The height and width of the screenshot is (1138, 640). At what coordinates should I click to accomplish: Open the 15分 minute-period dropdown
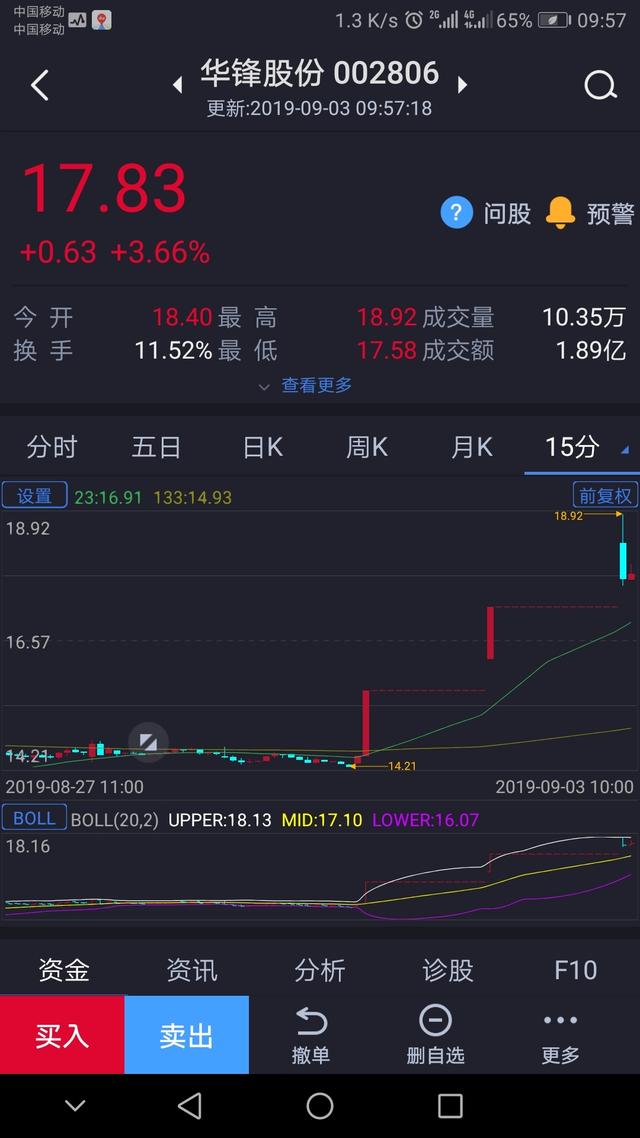pos(582,447)
